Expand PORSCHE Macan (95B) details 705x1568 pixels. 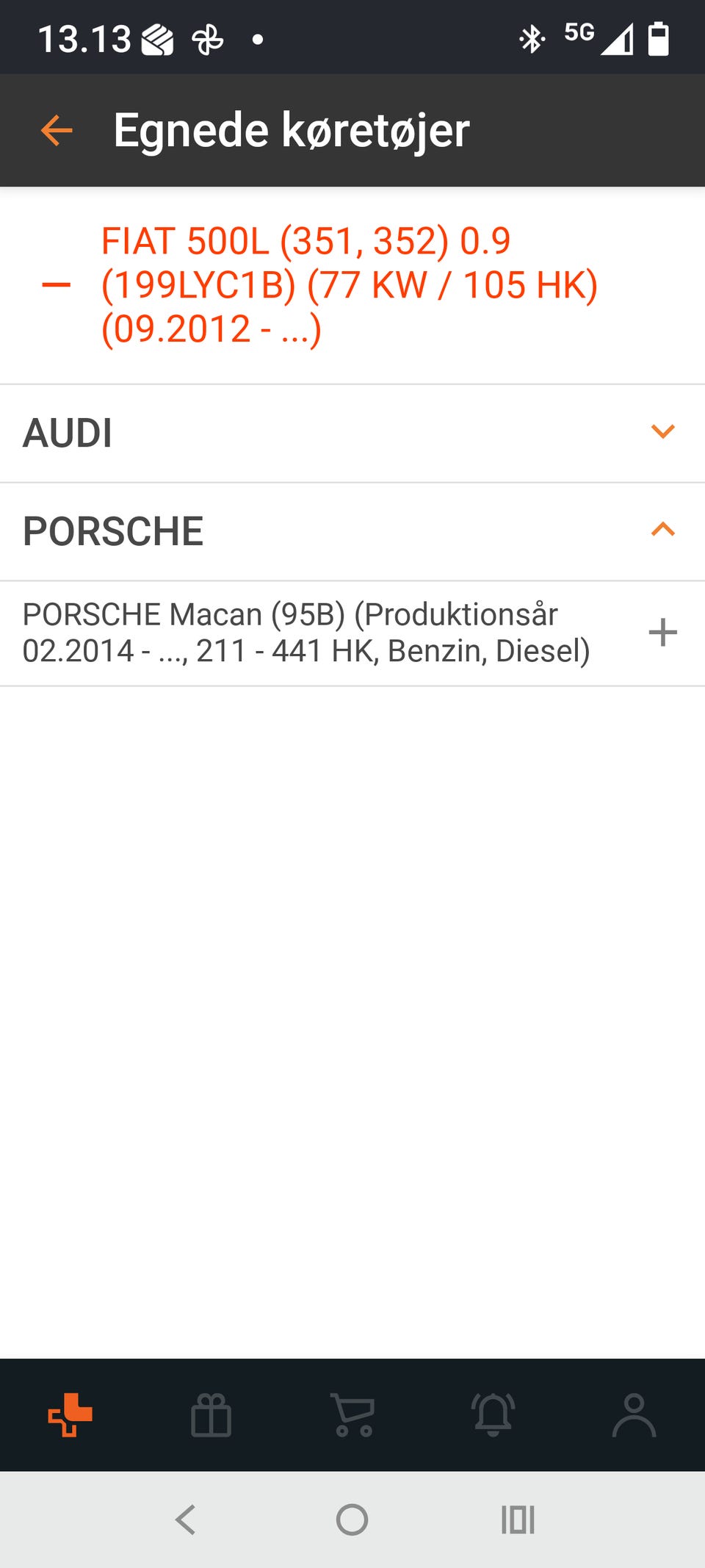pos(662,633)
